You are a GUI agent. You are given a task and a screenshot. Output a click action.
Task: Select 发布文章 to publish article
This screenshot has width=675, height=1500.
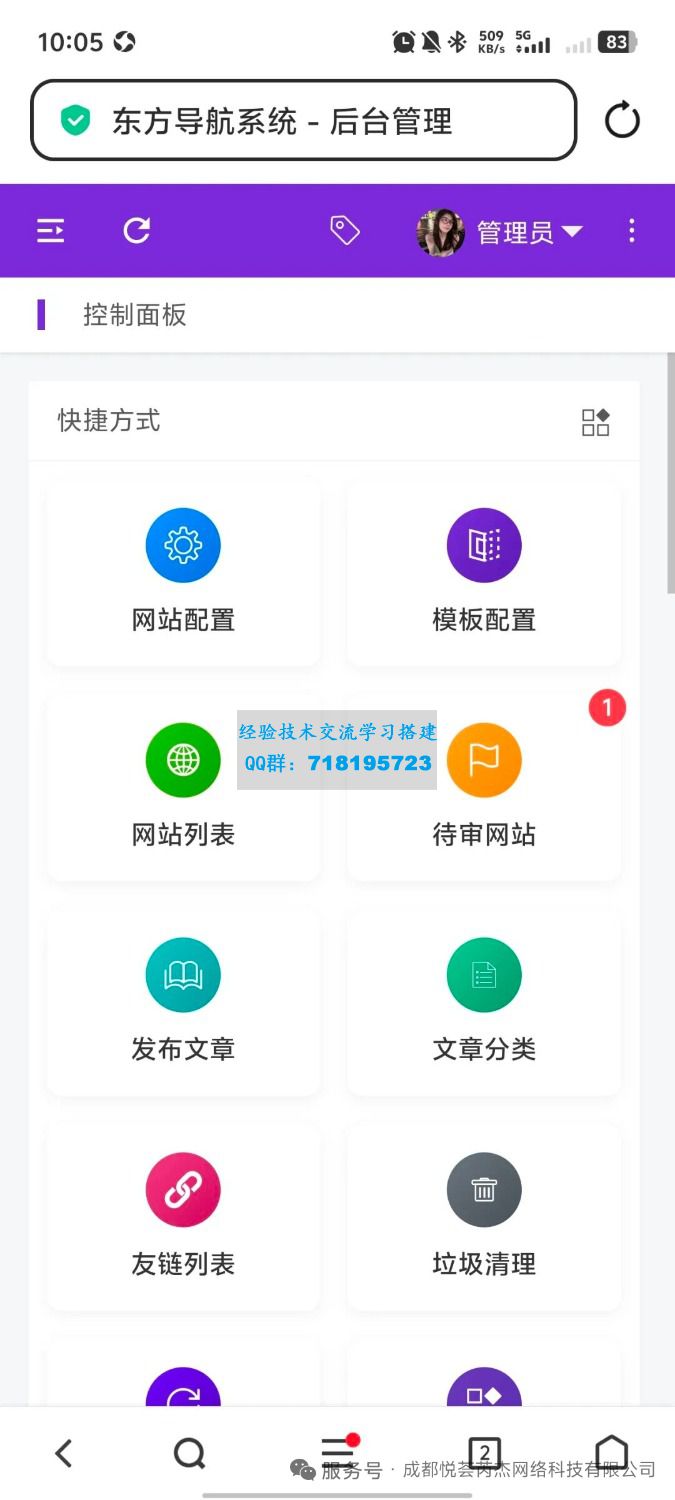tap(183, 1002)
